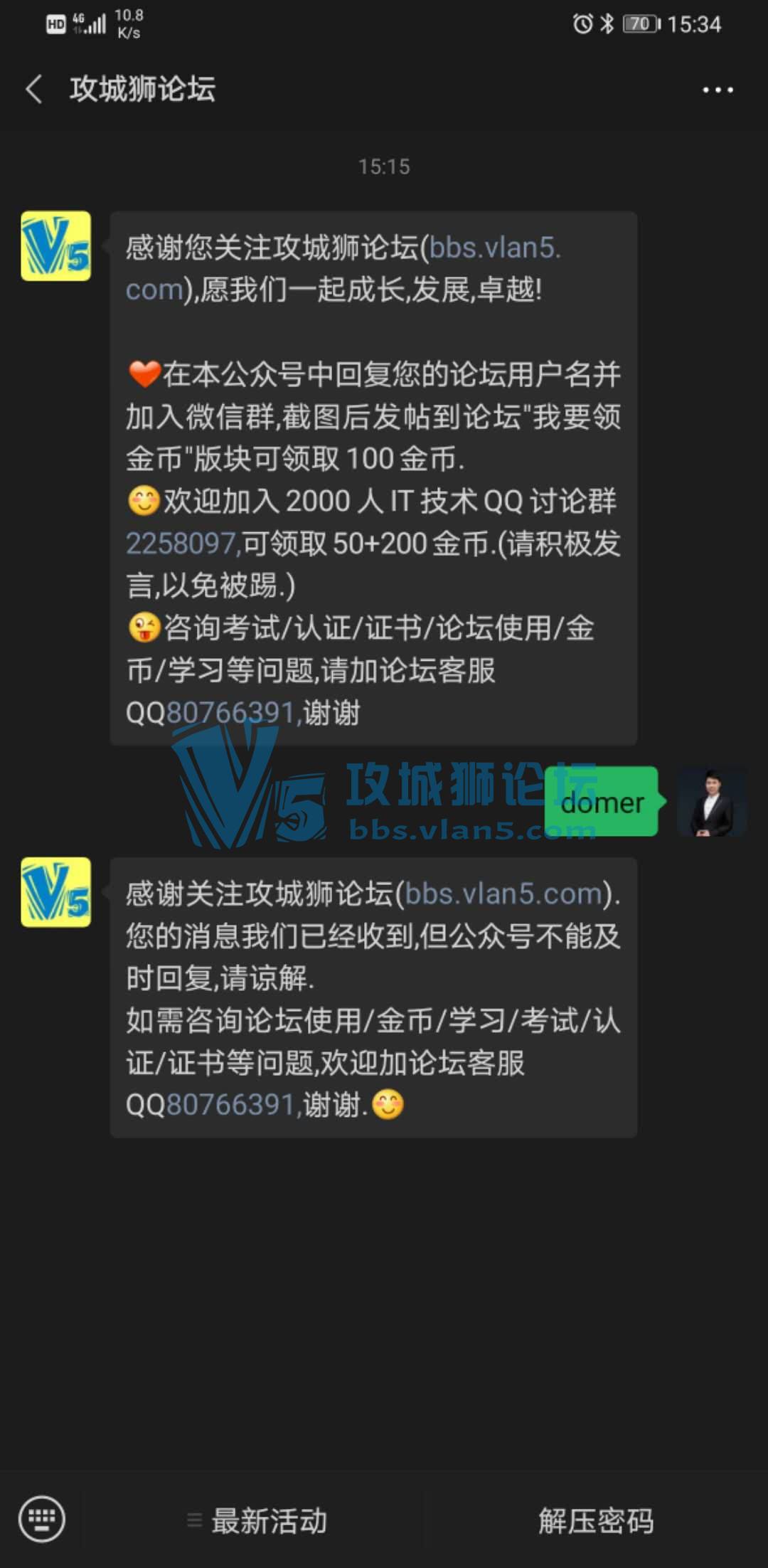
Task: Open the 最新活动 menu
Action: pos(256,1520)
